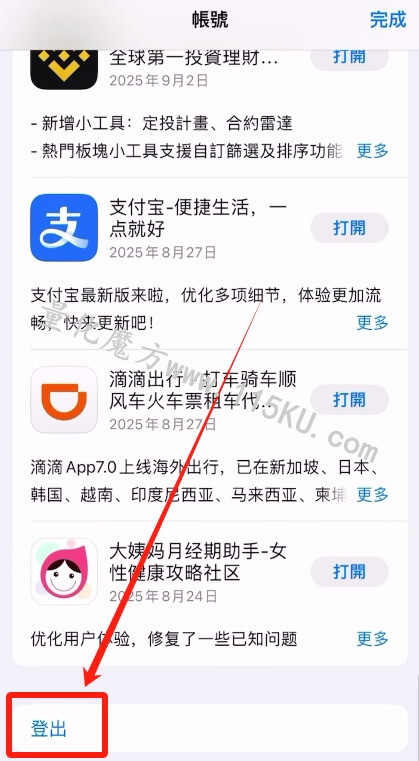The image size is (419, 761).
Task: Expand 更多 beside 优化用户体验 update notes
Action: (372, 639)
